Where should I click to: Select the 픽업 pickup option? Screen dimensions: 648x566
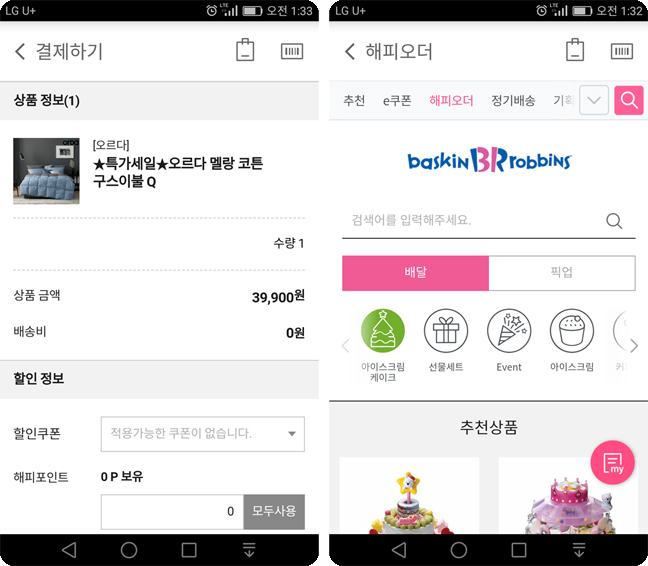coord(562,273)
